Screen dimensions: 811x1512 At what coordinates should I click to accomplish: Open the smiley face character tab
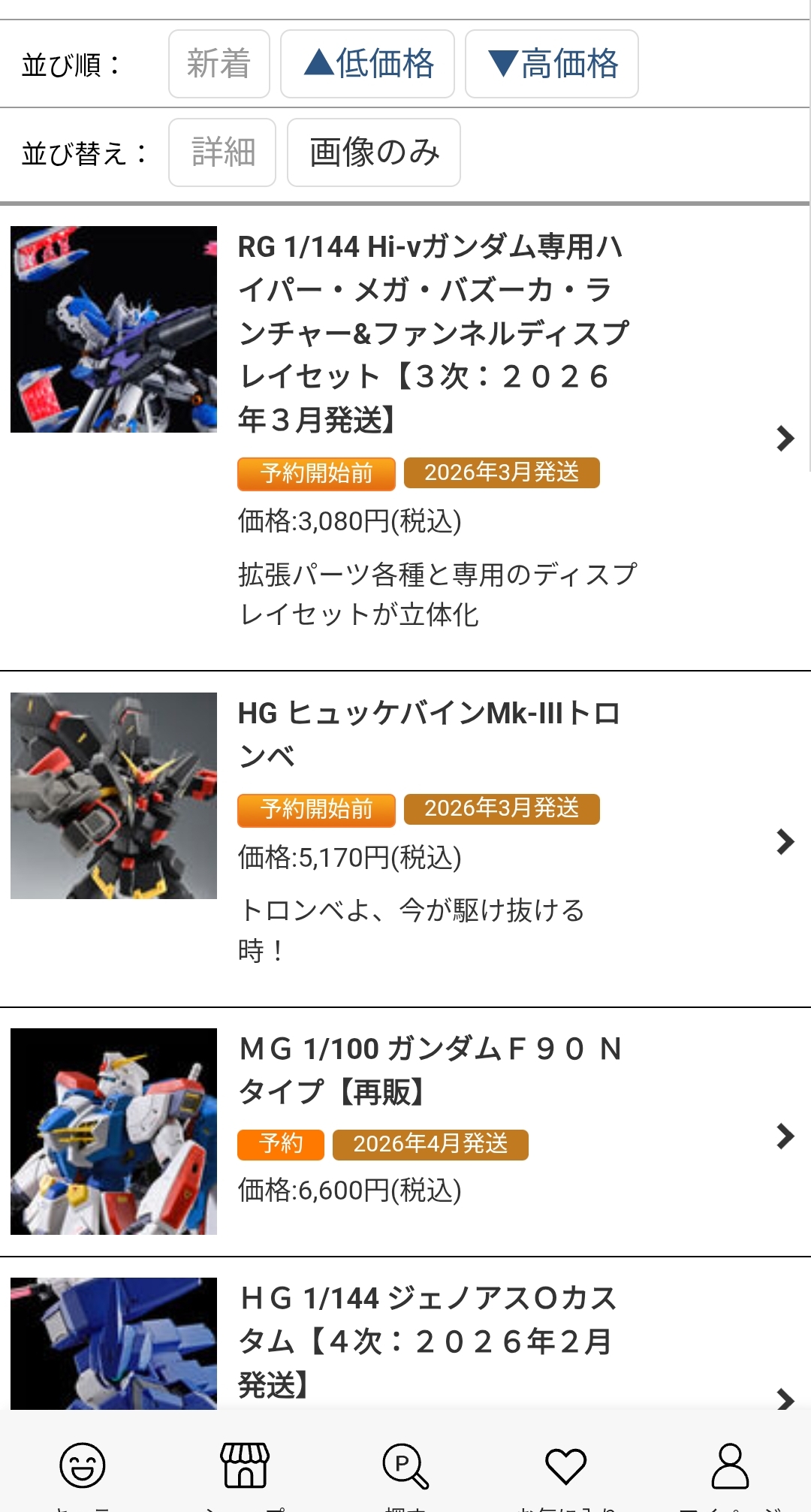[x=82, y=1466]
